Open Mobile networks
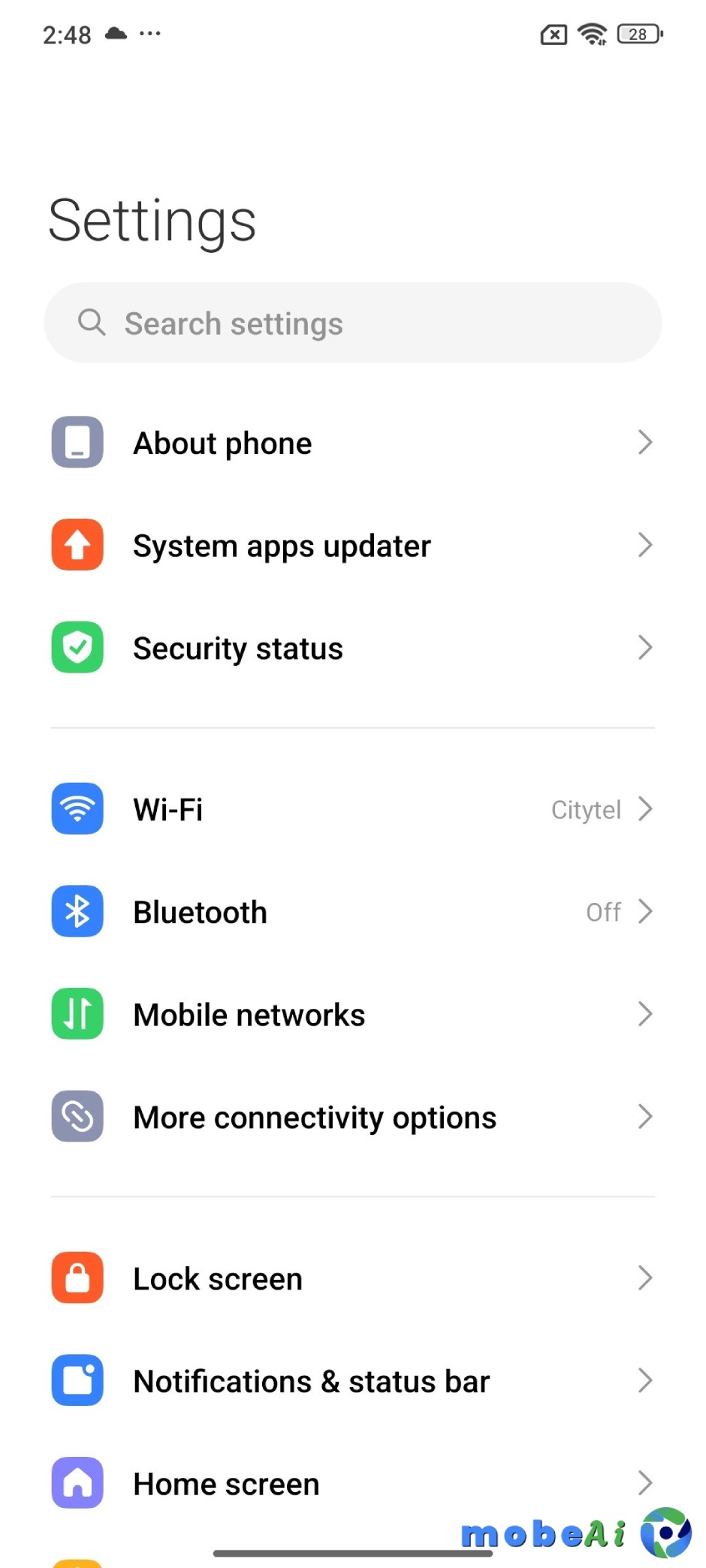This screenshot has width=706, height=1568. pos(352,1014)
